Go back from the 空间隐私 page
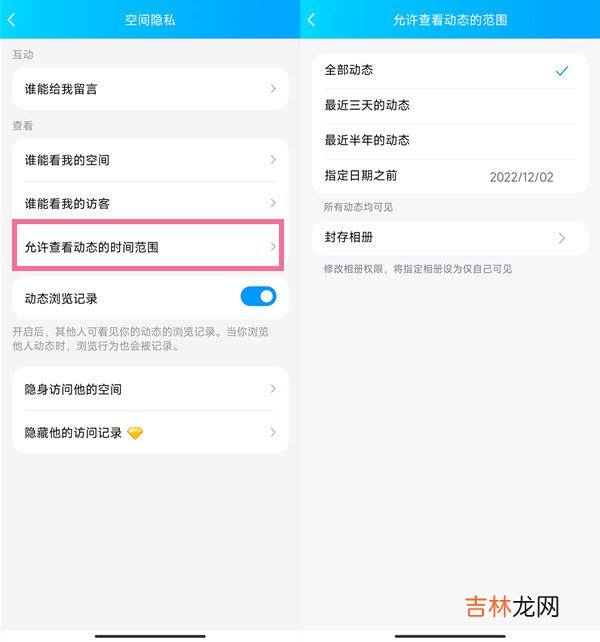The height and width of the screenshot is (642, 600). pyautogui.click(x=12, y=19)
